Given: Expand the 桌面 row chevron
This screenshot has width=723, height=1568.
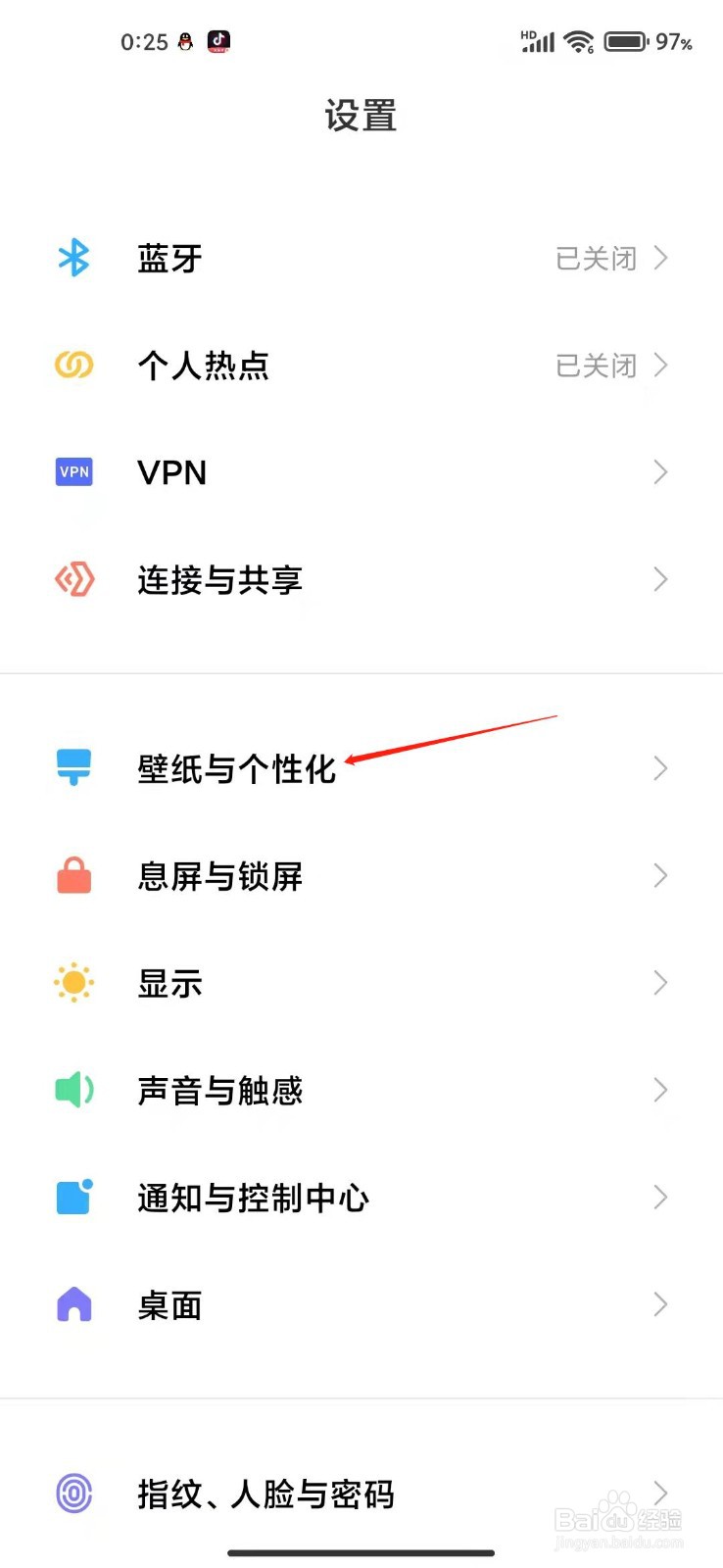Looking at the screenshot, I should 660,1304.
